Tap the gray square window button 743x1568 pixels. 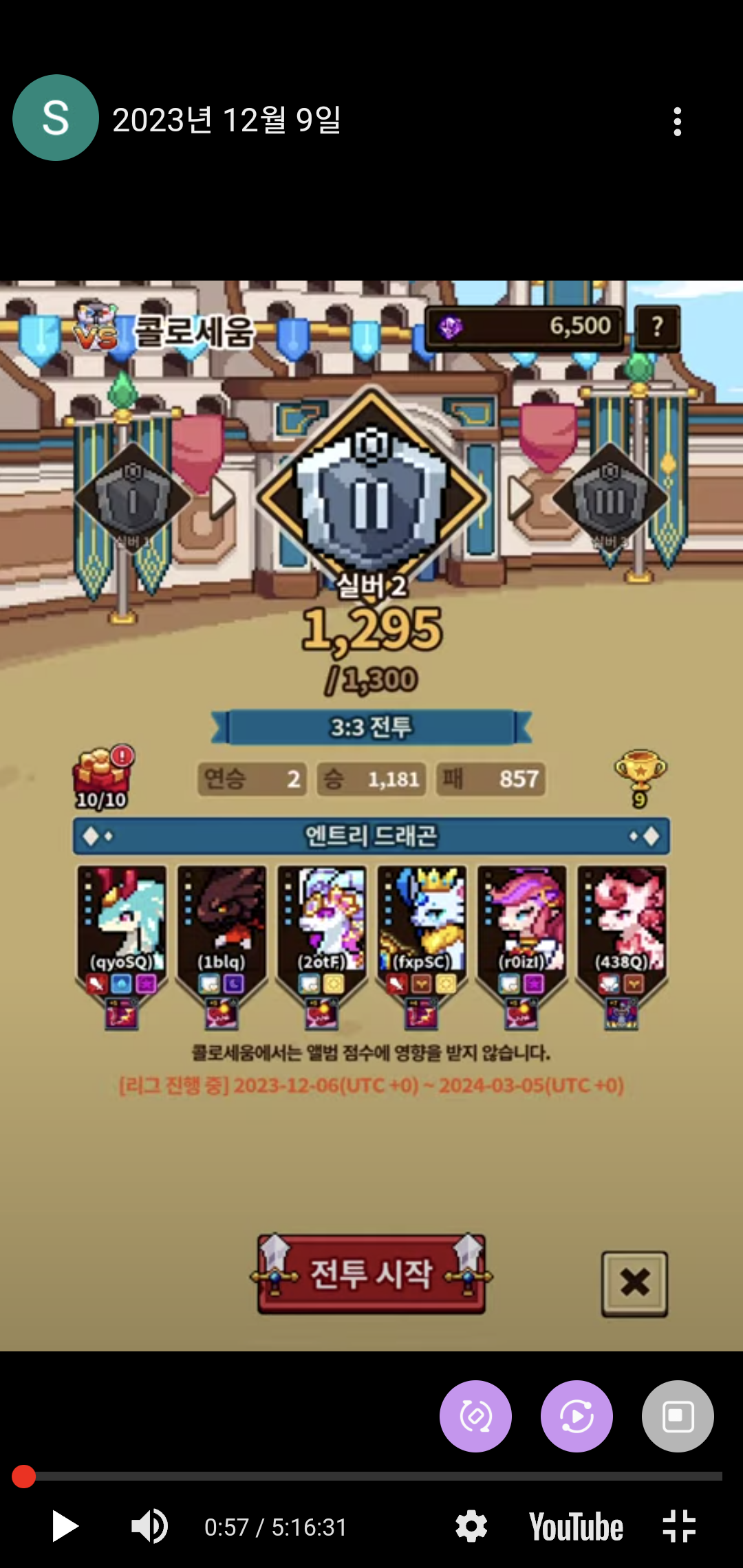point(678,1416)
